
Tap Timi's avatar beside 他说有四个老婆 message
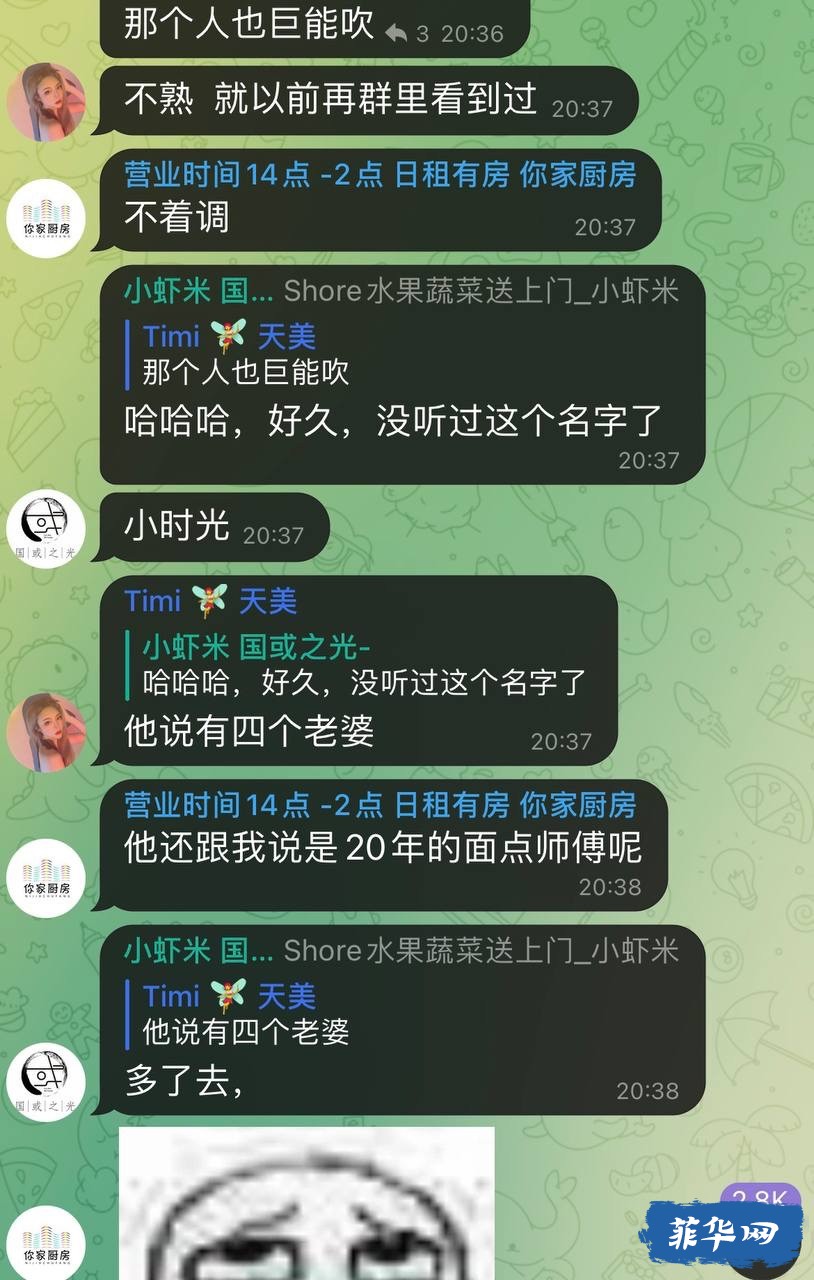(x=46, y=732)
